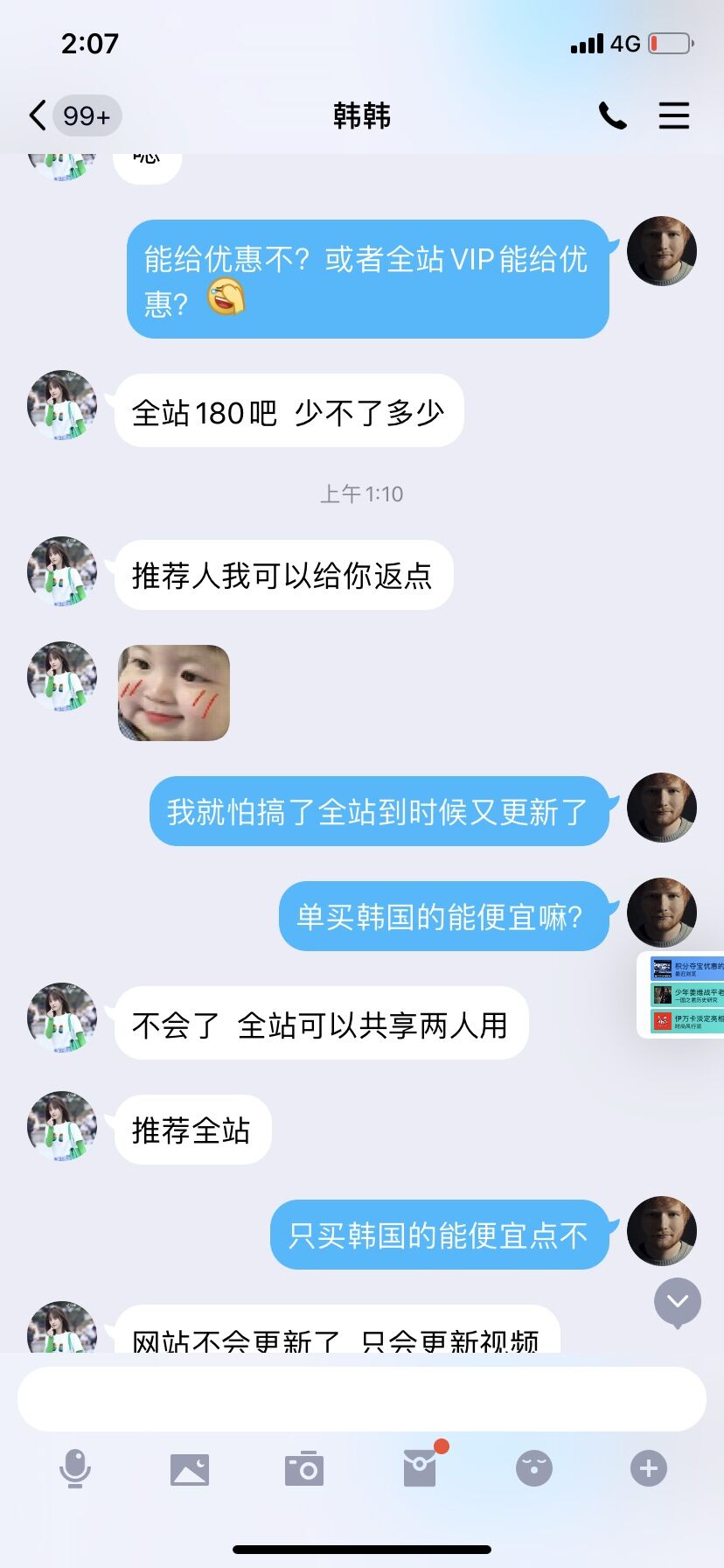Open the photo gallery picker
Screen dimensions: 724x1568
click(190, 1469)
